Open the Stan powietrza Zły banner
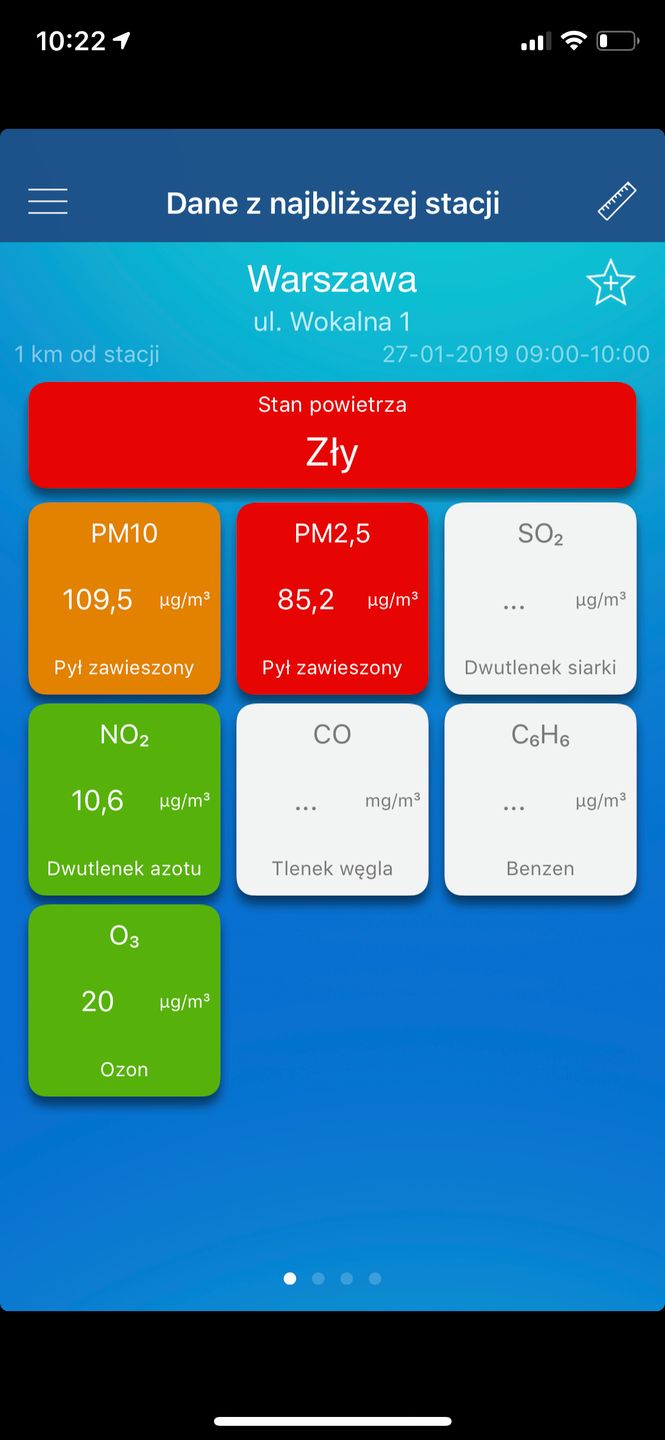Viewport: 665px width, 1440px height. 332,435
